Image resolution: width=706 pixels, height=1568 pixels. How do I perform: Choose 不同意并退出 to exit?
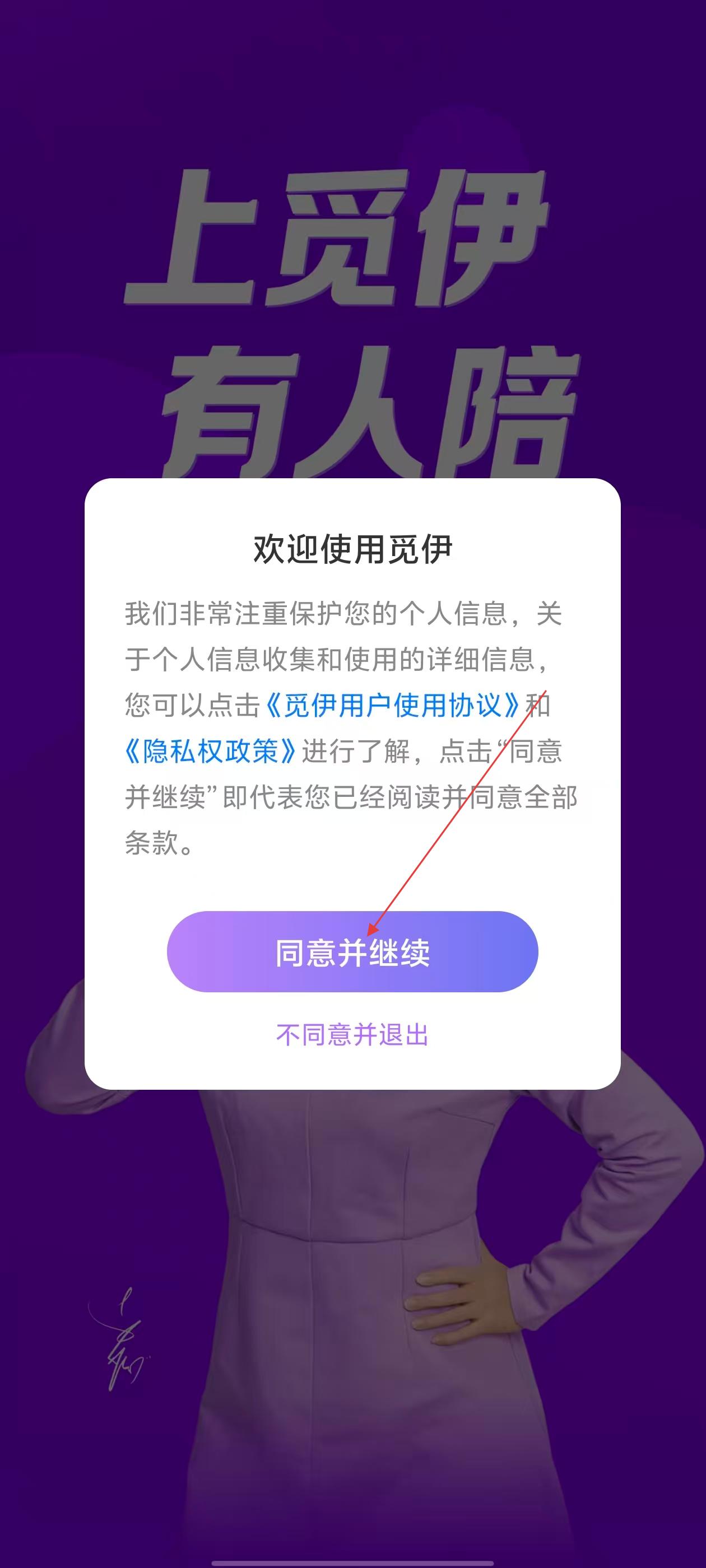[x=352, y=1035]
